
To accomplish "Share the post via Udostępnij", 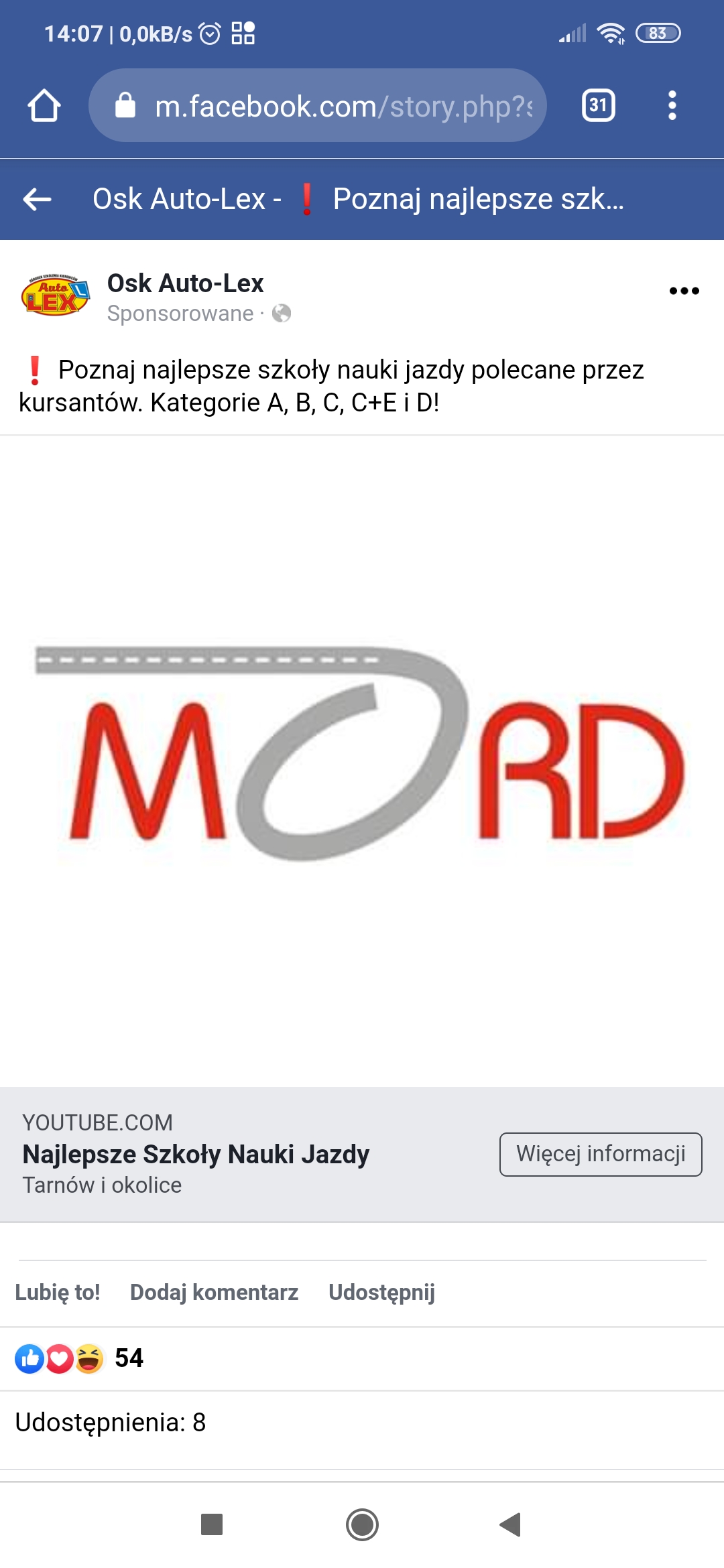I will coord(381,1292).
